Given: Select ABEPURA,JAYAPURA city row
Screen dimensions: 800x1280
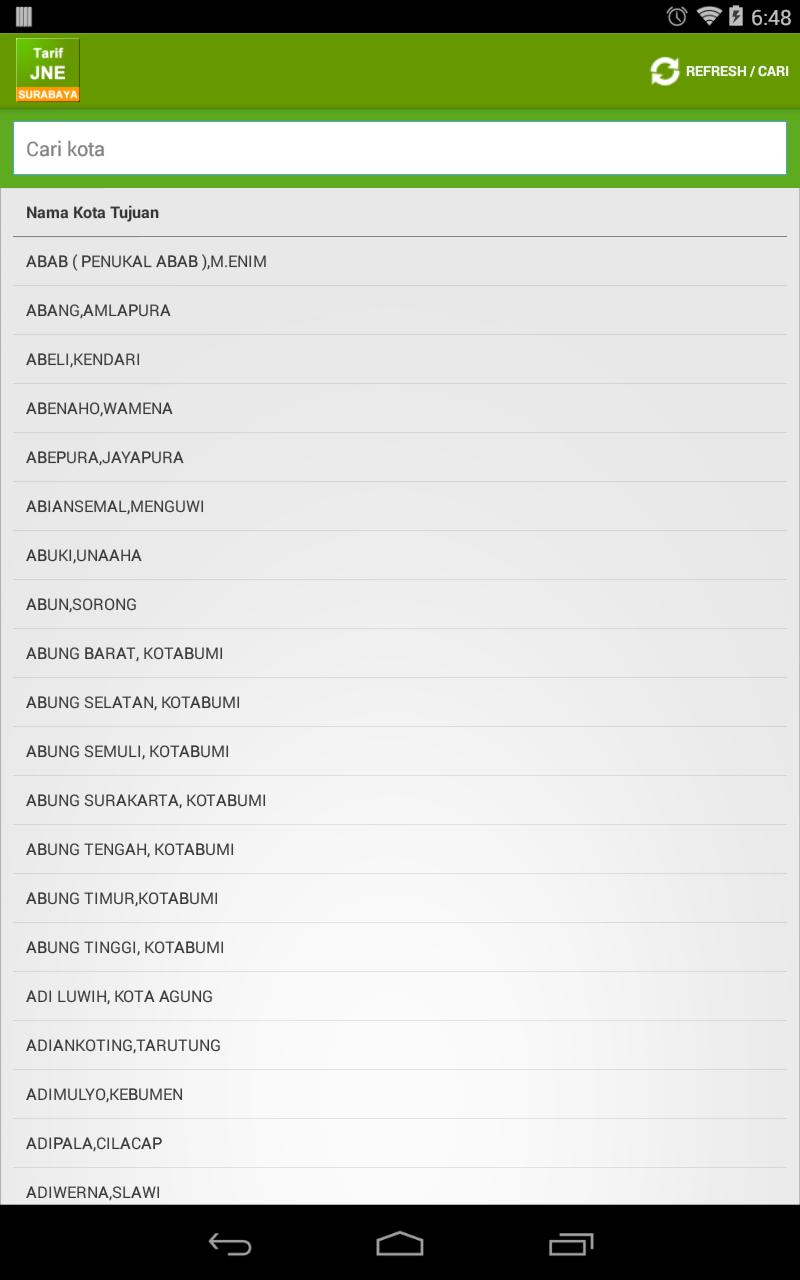Looking at the screenshot, I should 103,457.
